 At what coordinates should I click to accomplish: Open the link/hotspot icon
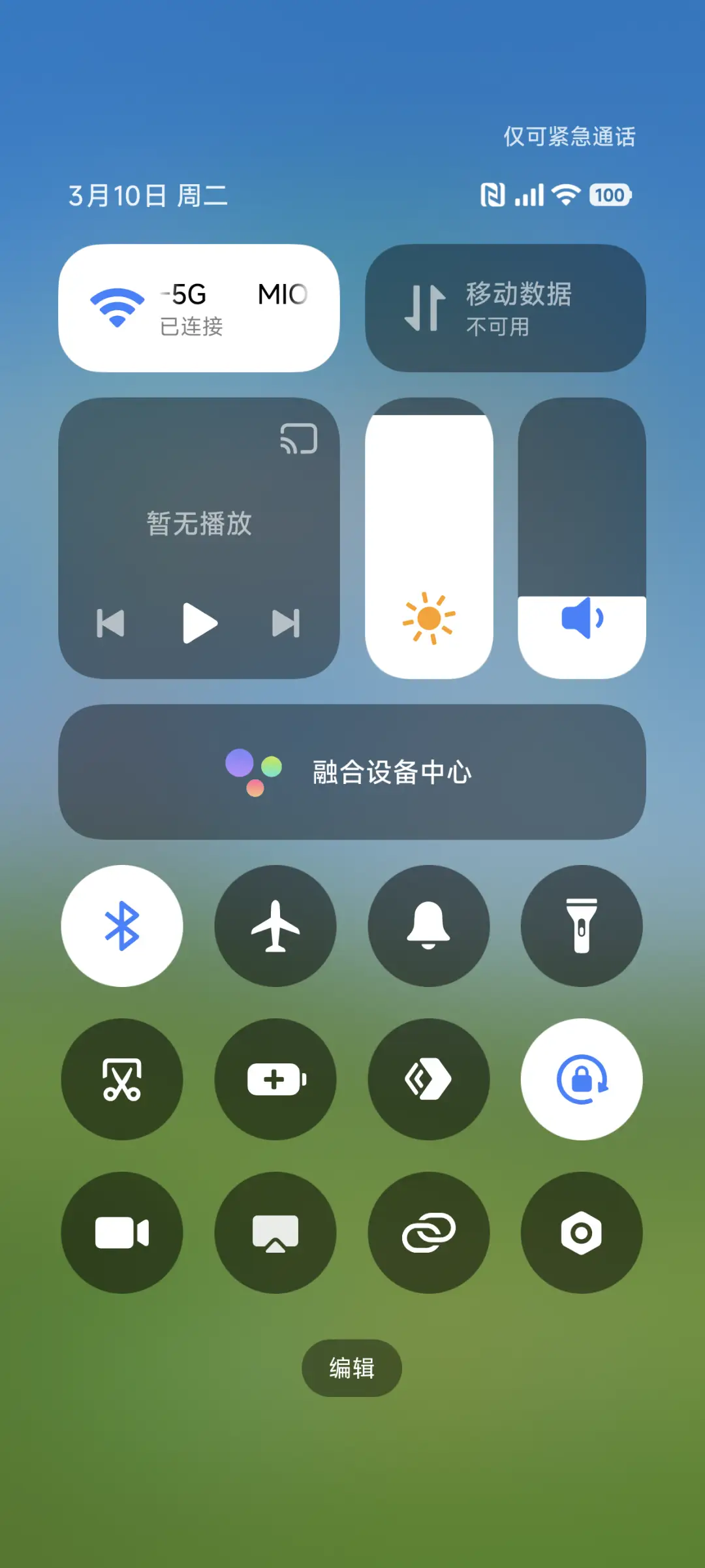click(x=429, y=1232)
